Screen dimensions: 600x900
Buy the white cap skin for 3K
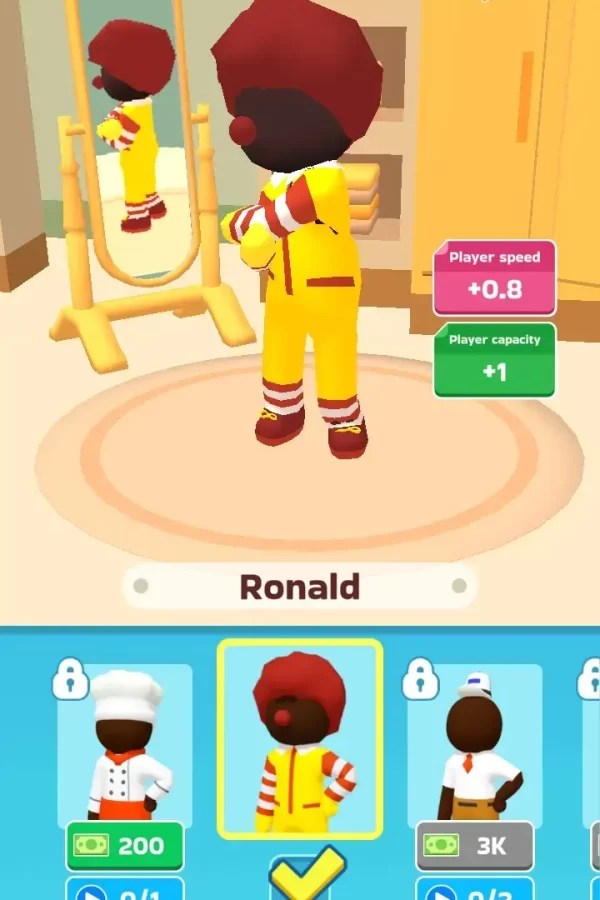tap(475, 846)
